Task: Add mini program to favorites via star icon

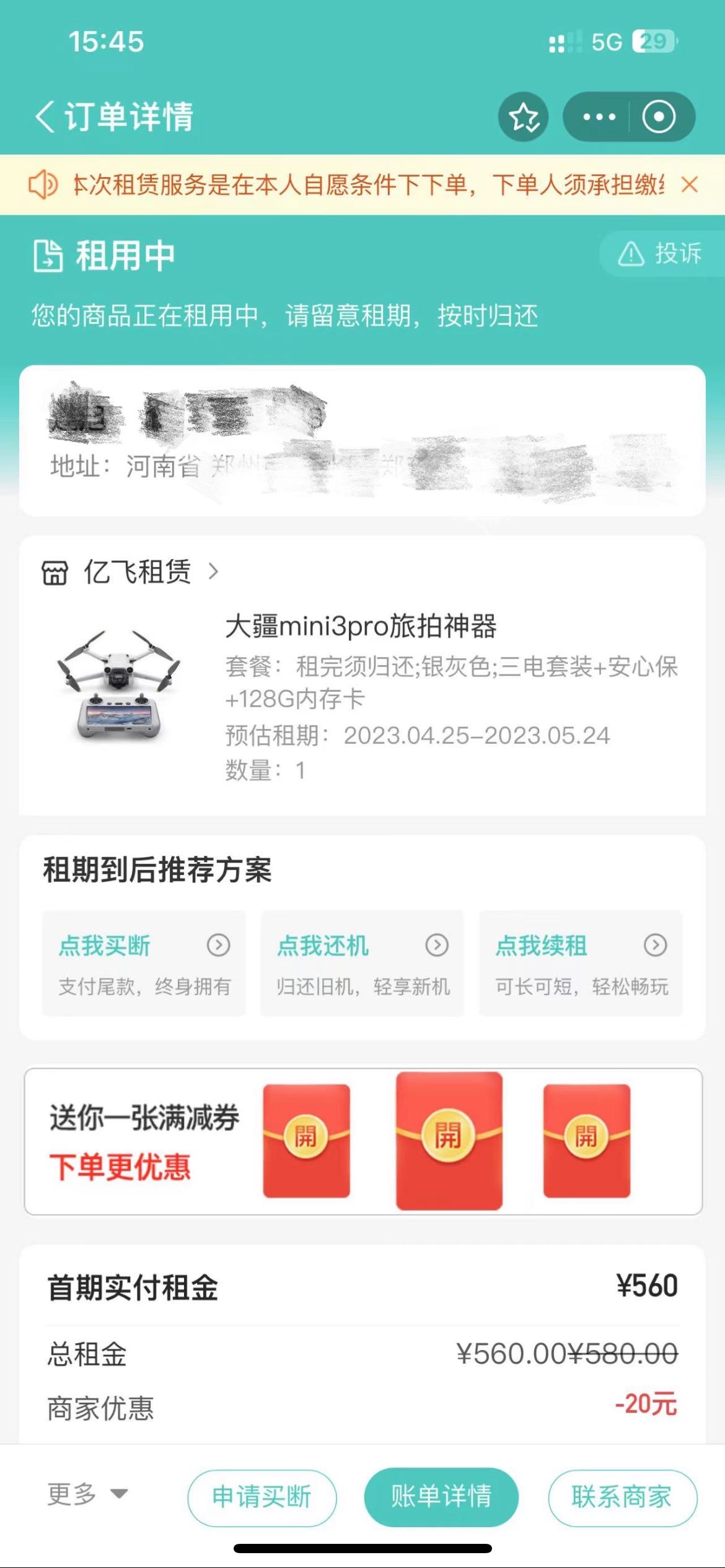Action: coord(524,116)
